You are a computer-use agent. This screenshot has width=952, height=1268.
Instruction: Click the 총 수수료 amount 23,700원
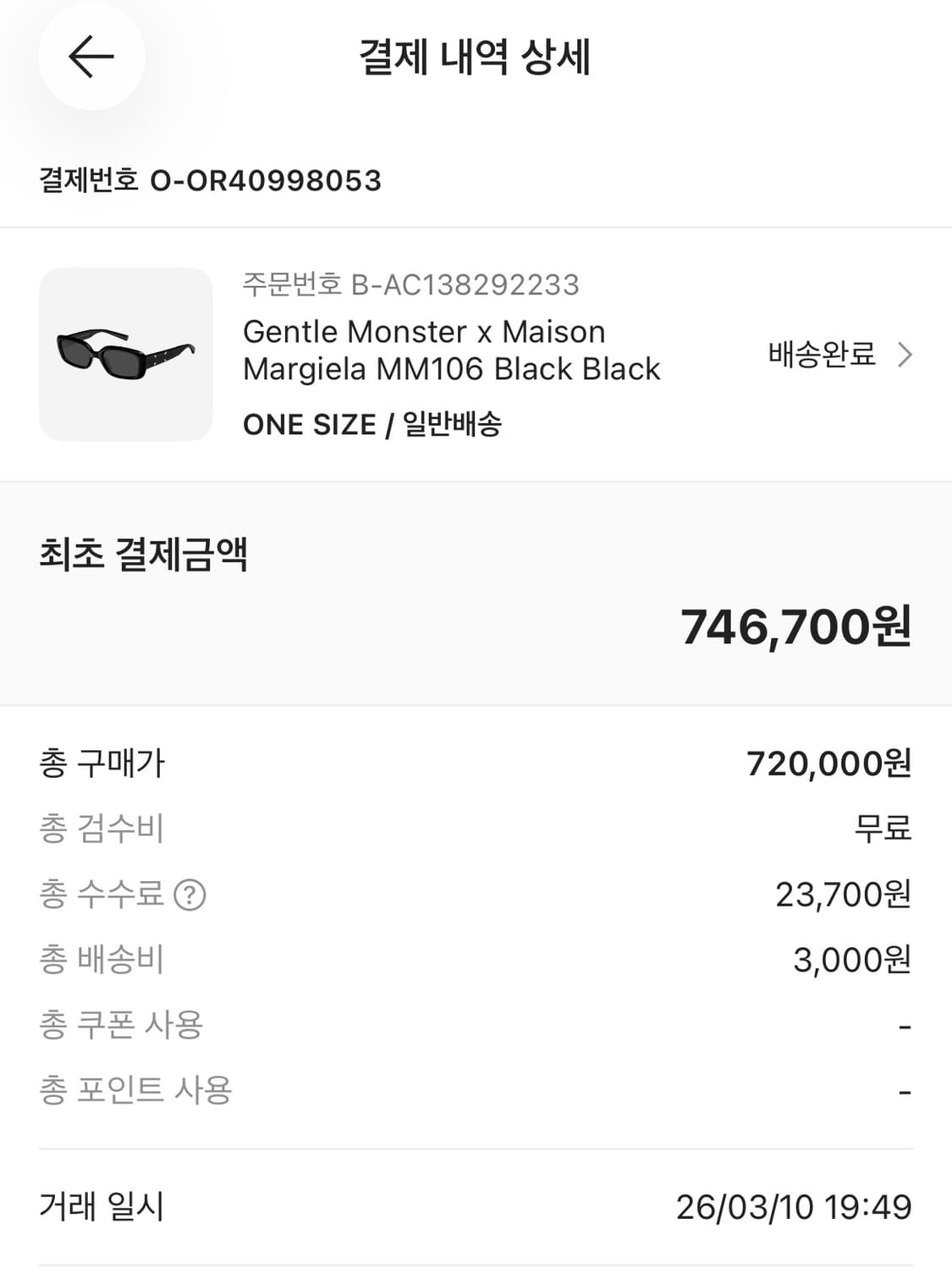point(842,894)
